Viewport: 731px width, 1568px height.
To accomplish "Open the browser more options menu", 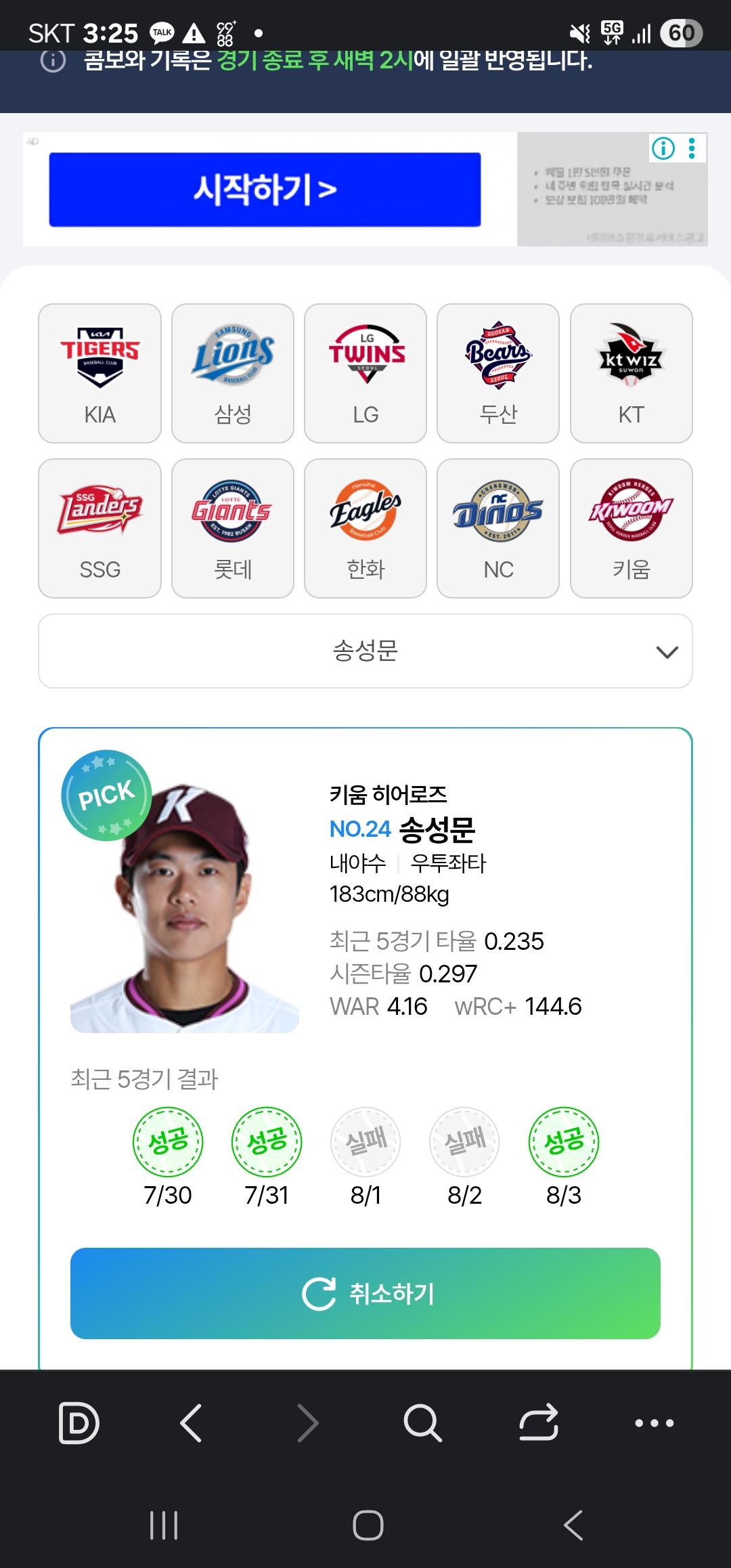I will pos(654,1422).
